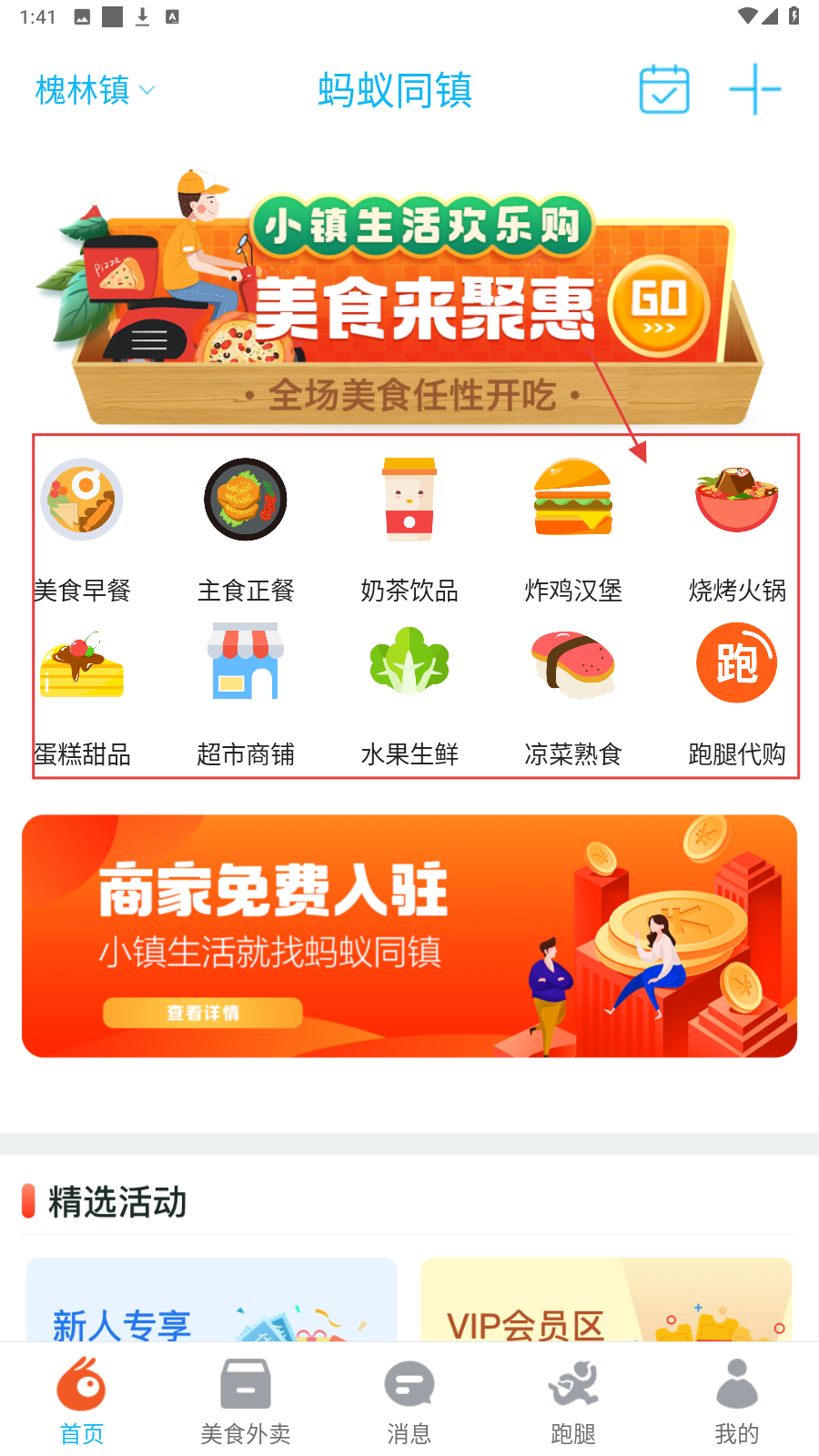The image size is (819, 1456).
Task: Open the VIP会员区 activity card
Action: point(606,1301)
